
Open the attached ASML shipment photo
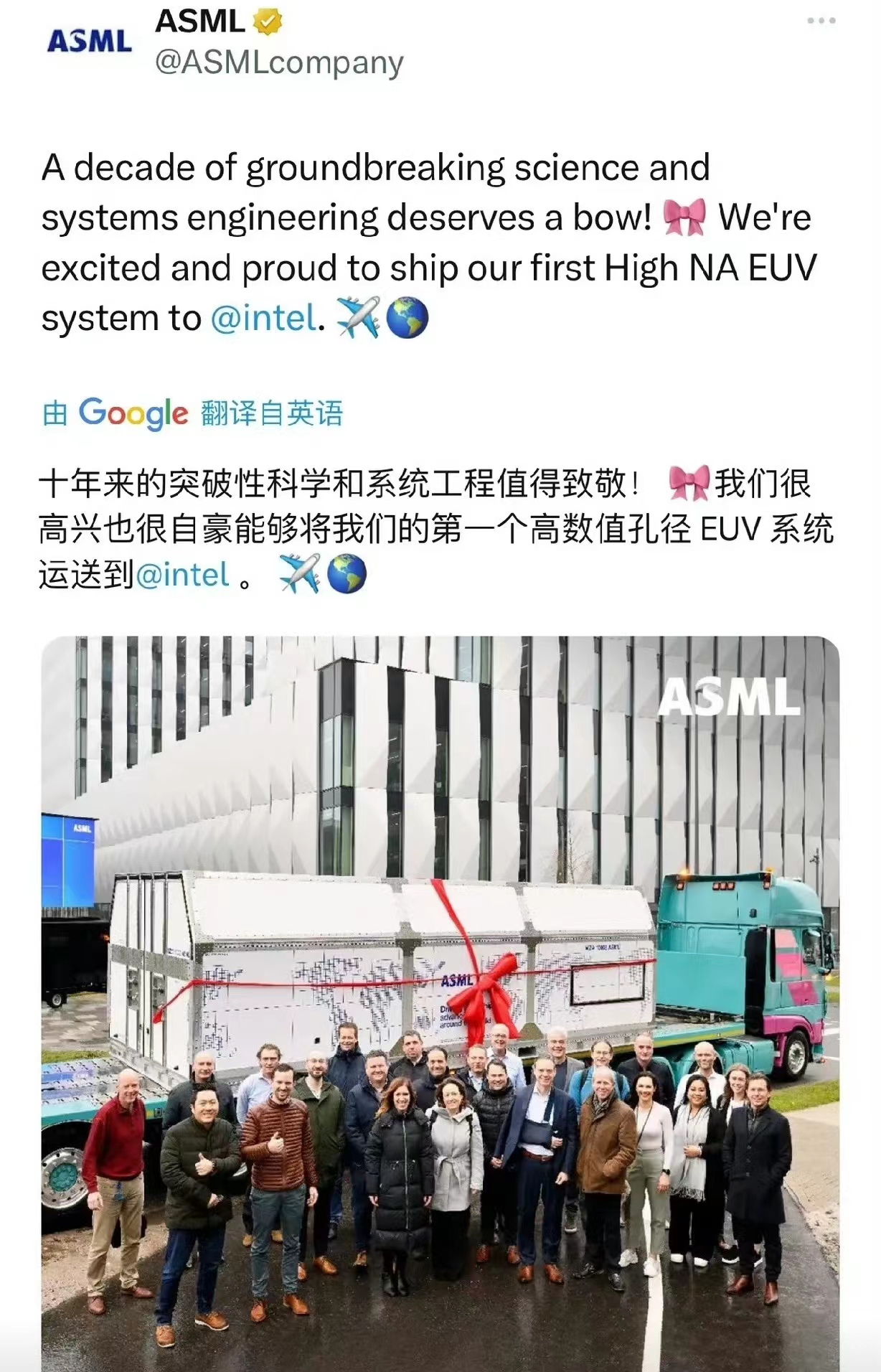(440, 1003)
